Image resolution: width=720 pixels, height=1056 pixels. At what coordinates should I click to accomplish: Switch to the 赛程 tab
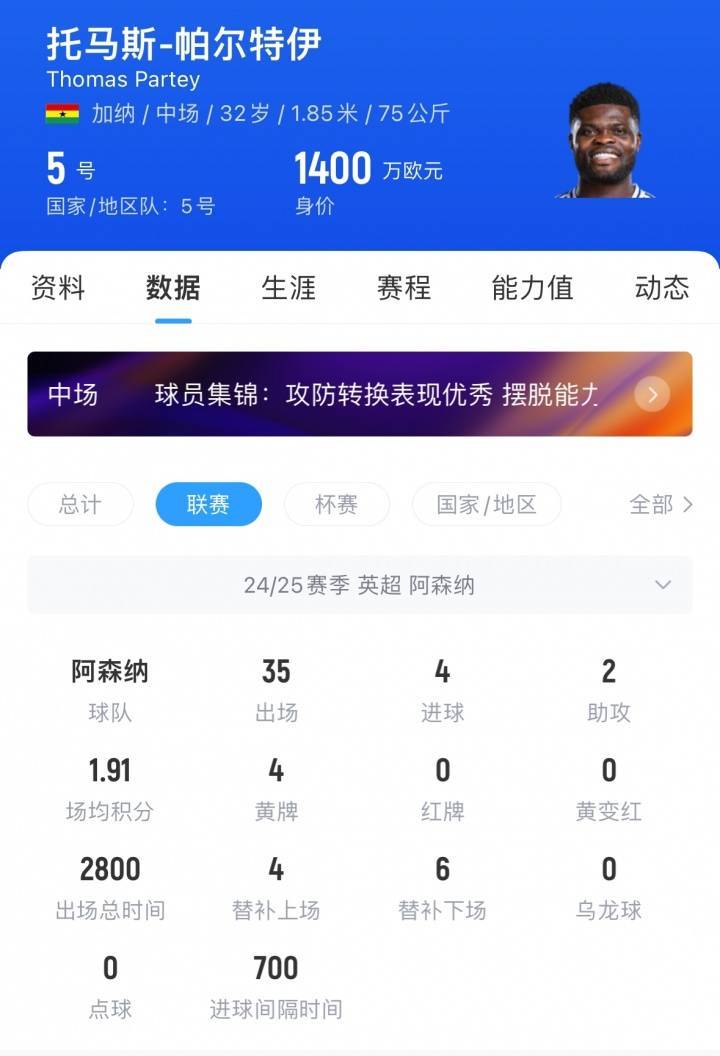coord(404,289)
